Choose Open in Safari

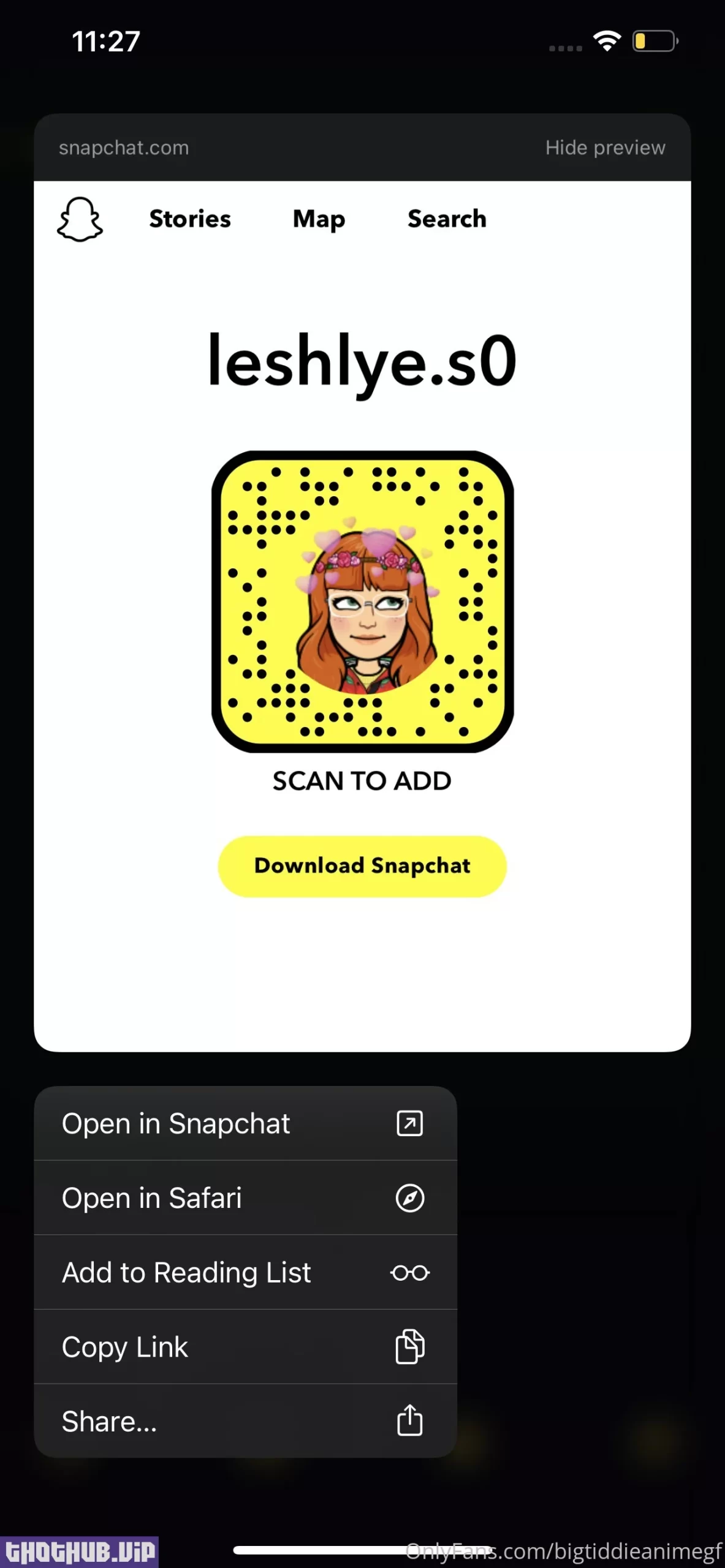(x=245, y=1198)
